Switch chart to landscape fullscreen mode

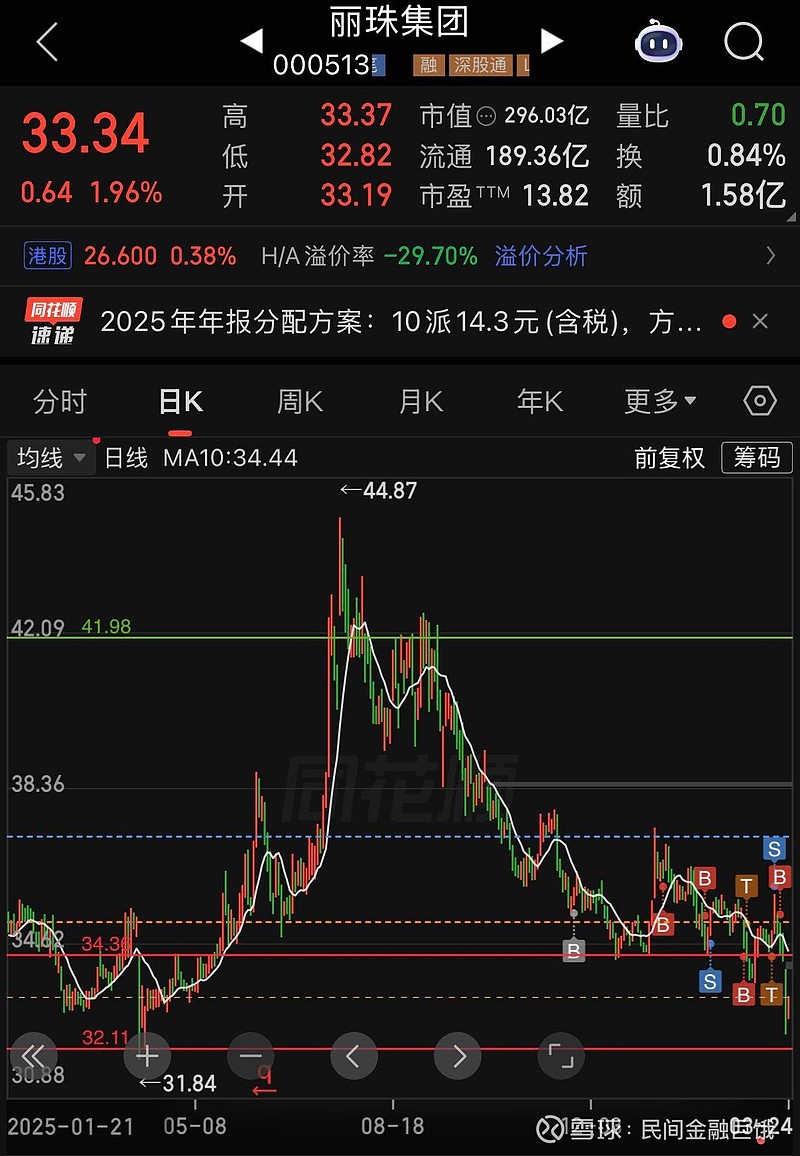click(x=560, y=1055)
